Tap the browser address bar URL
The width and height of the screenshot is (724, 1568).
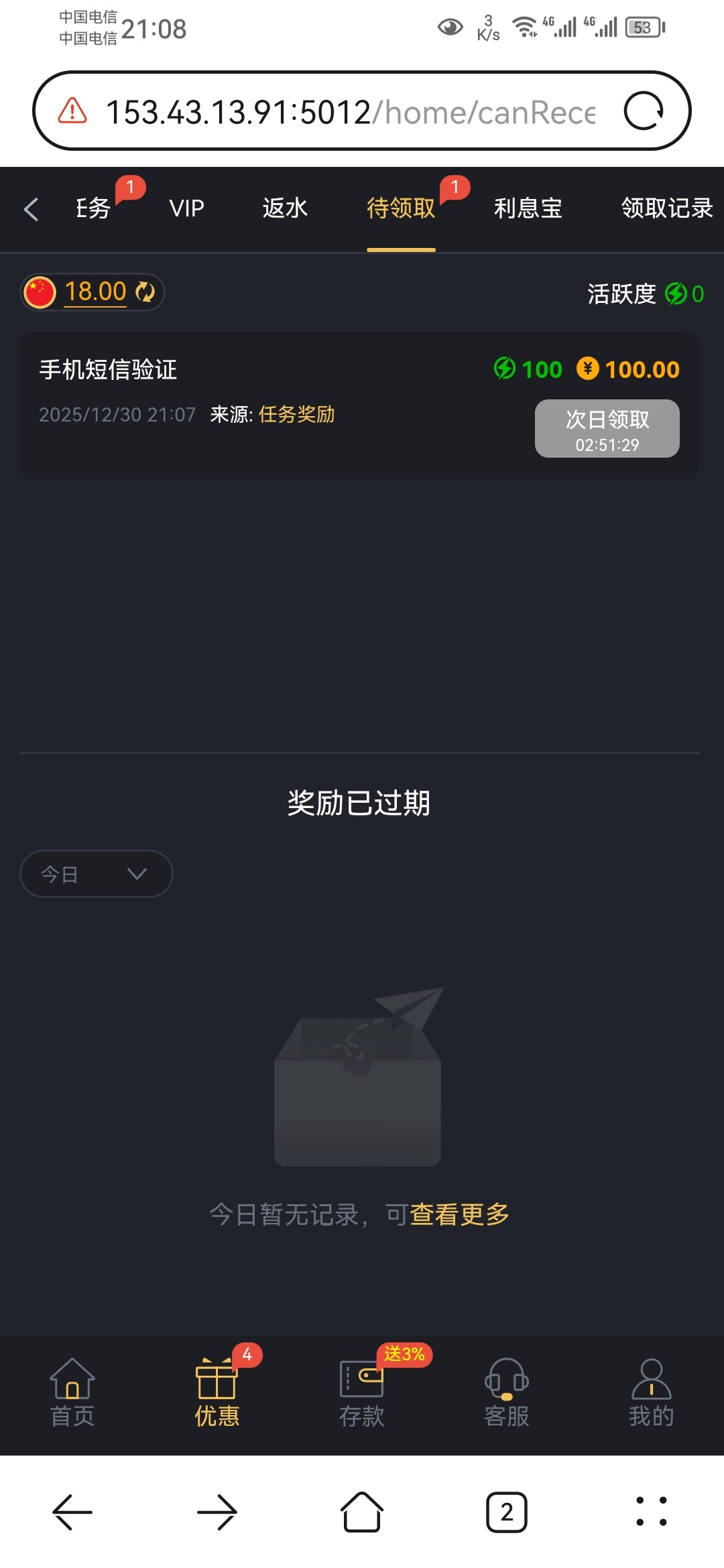tap(350, 112)
